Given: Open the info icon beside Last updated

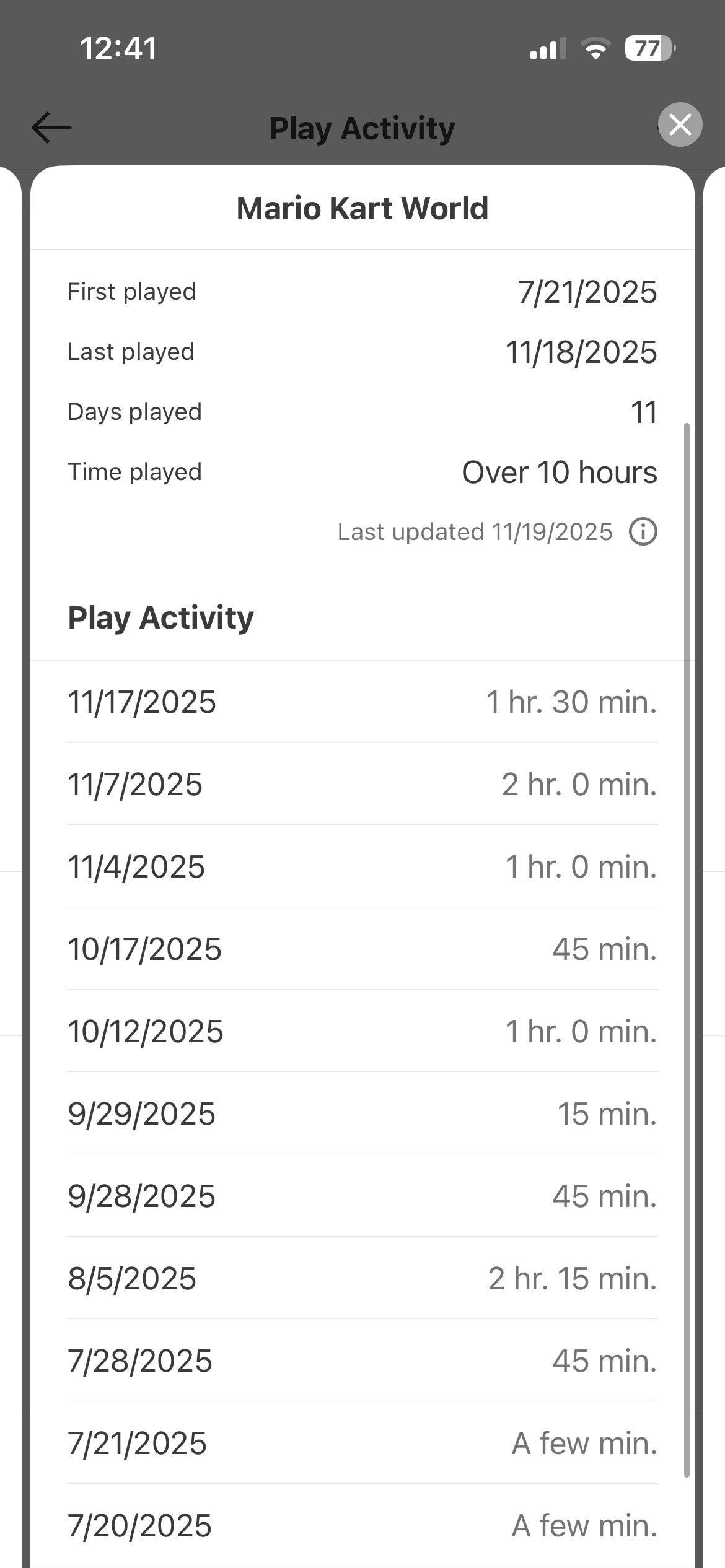Looking at the screenshot, I should (x=643, y=532).
